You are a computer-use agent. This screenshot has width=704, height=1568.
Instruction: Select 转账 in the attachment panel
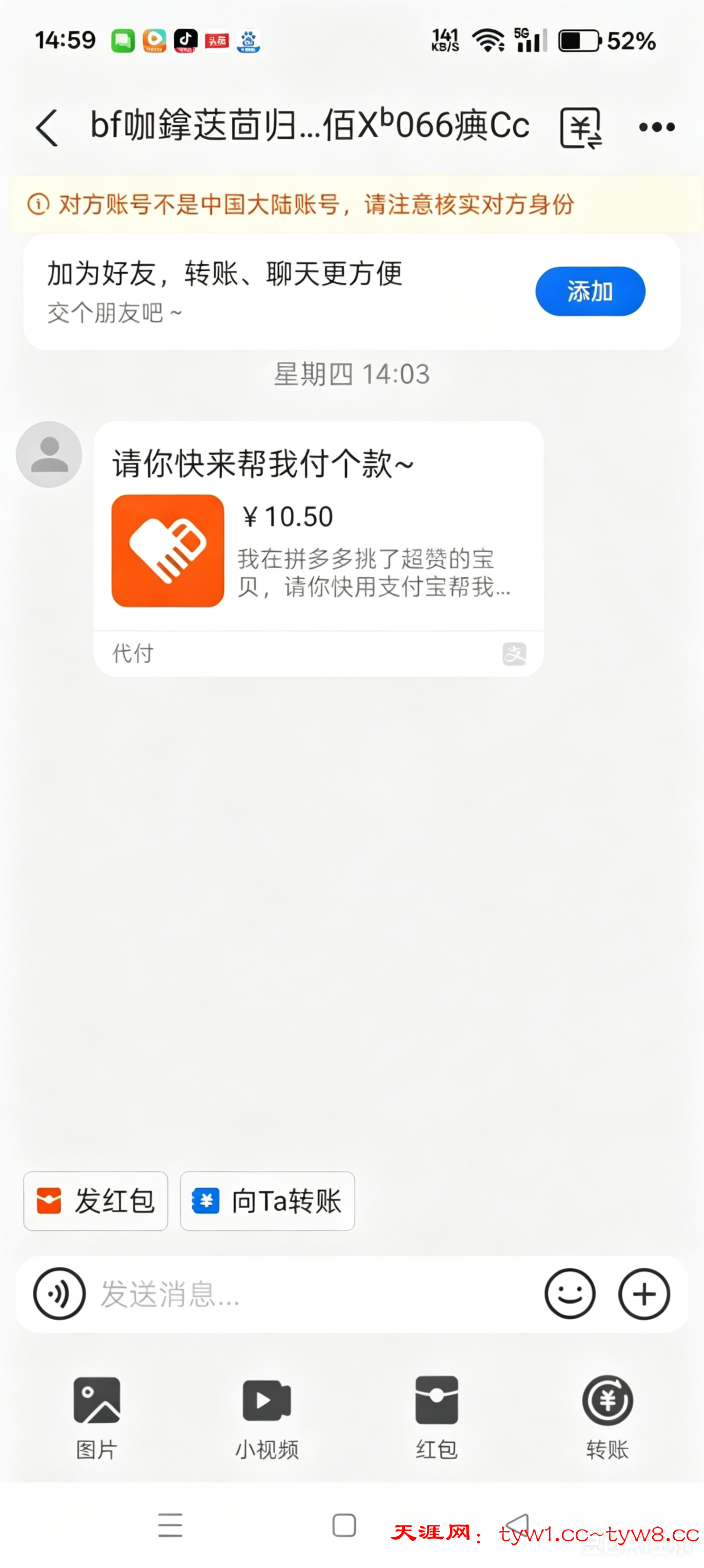tap(607, 1416)
